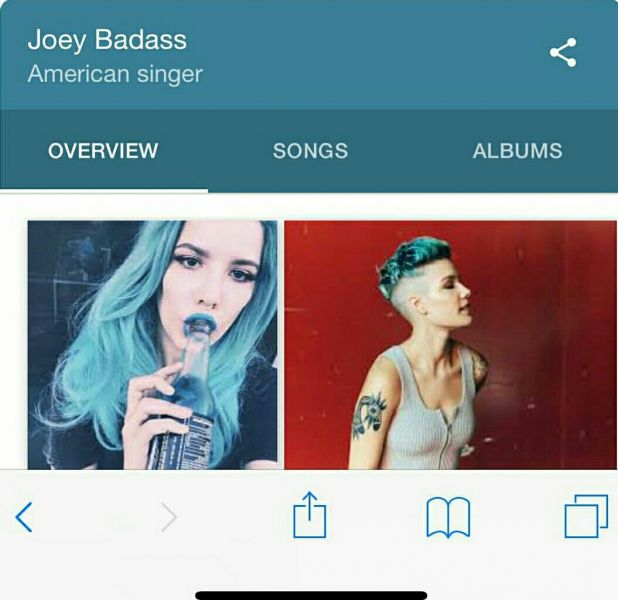
Task: Show all open browser tabs
Action: pos(585,518)
